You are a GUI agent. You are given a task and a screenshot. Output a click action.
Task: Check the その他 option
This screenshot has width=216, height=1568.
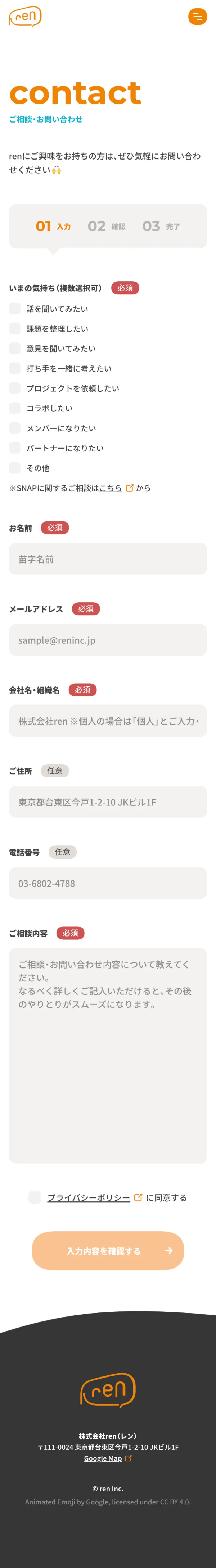click(x=15, y=468)
